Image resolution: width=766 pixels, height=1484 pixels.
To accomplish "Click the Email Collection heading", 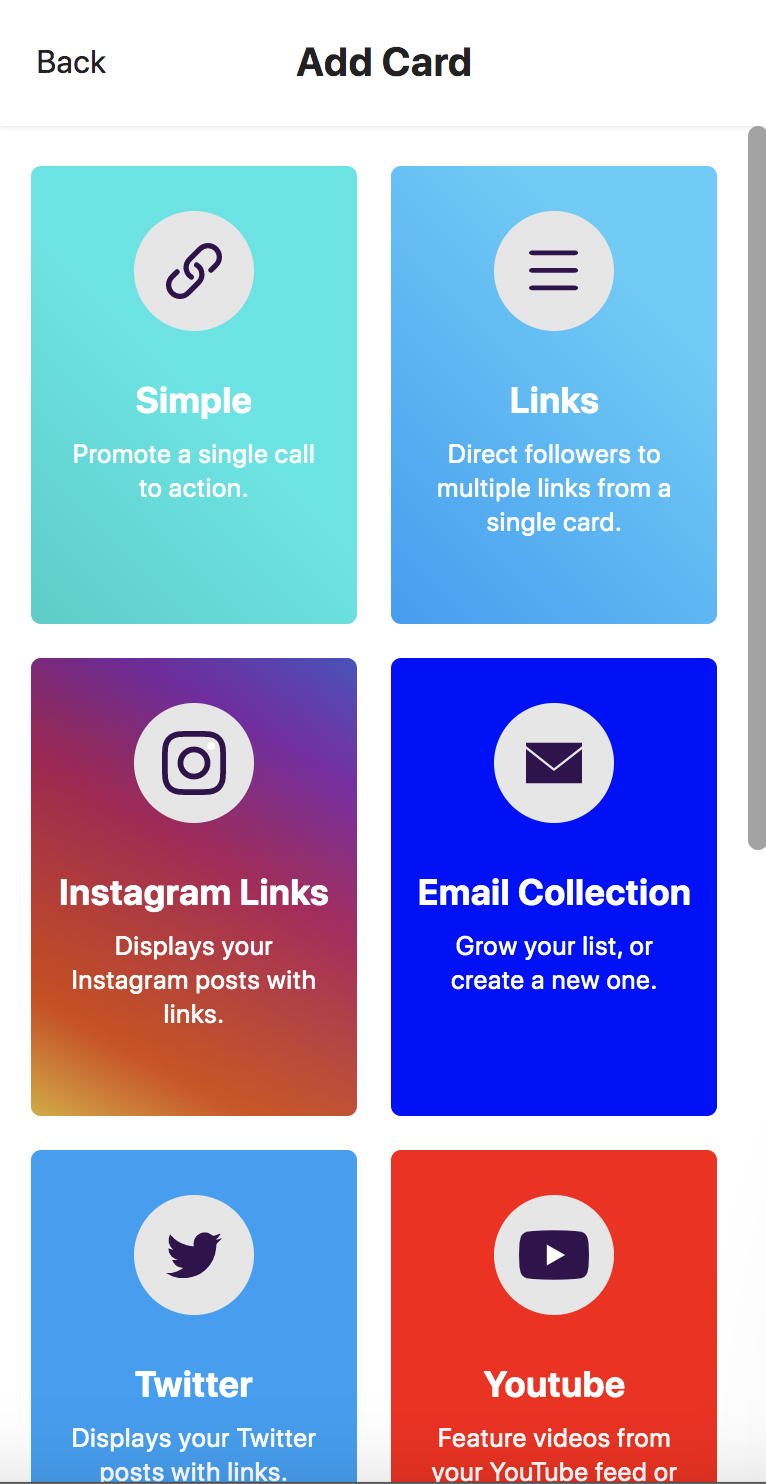I will click(x=554, y=892).
